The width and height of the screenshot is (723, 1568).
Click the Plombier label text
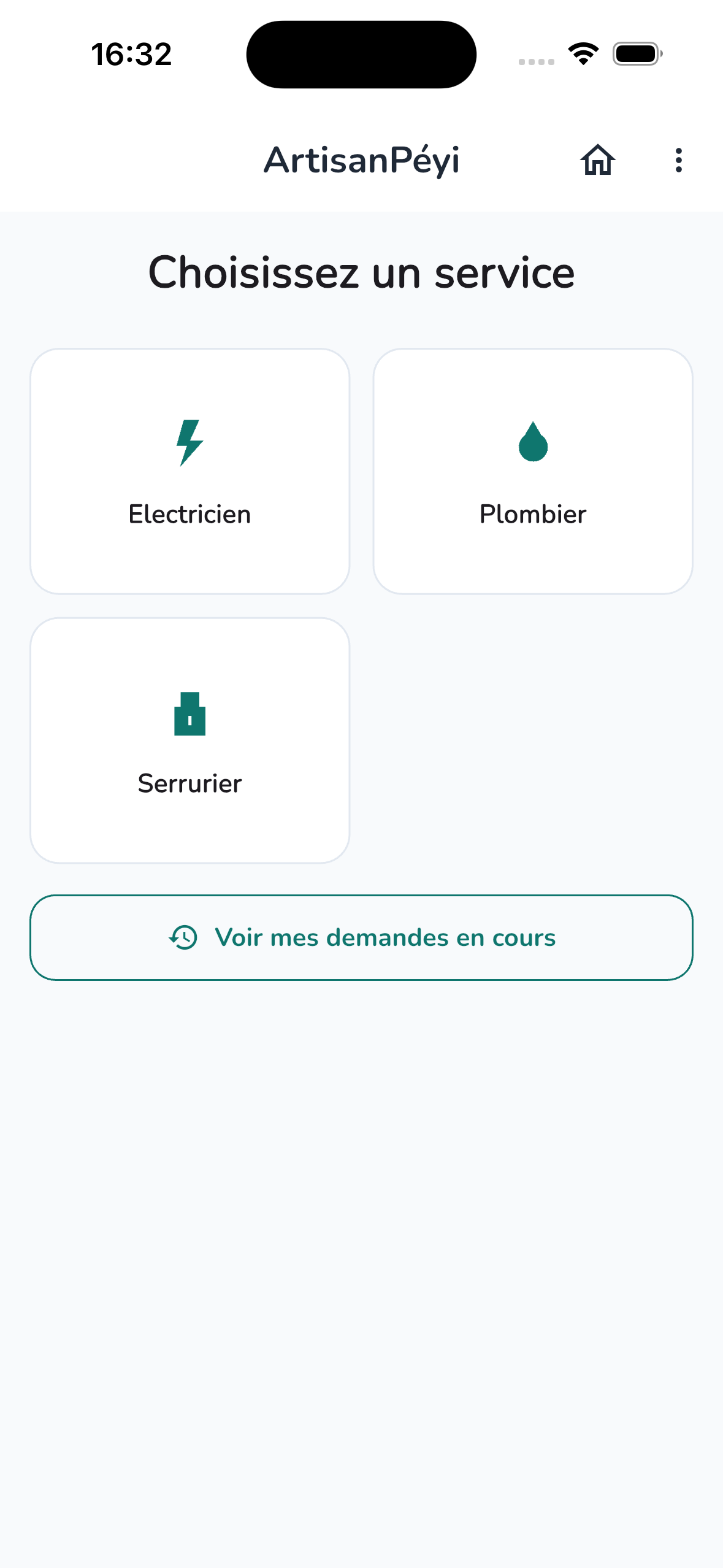click(x=533, y=514)
